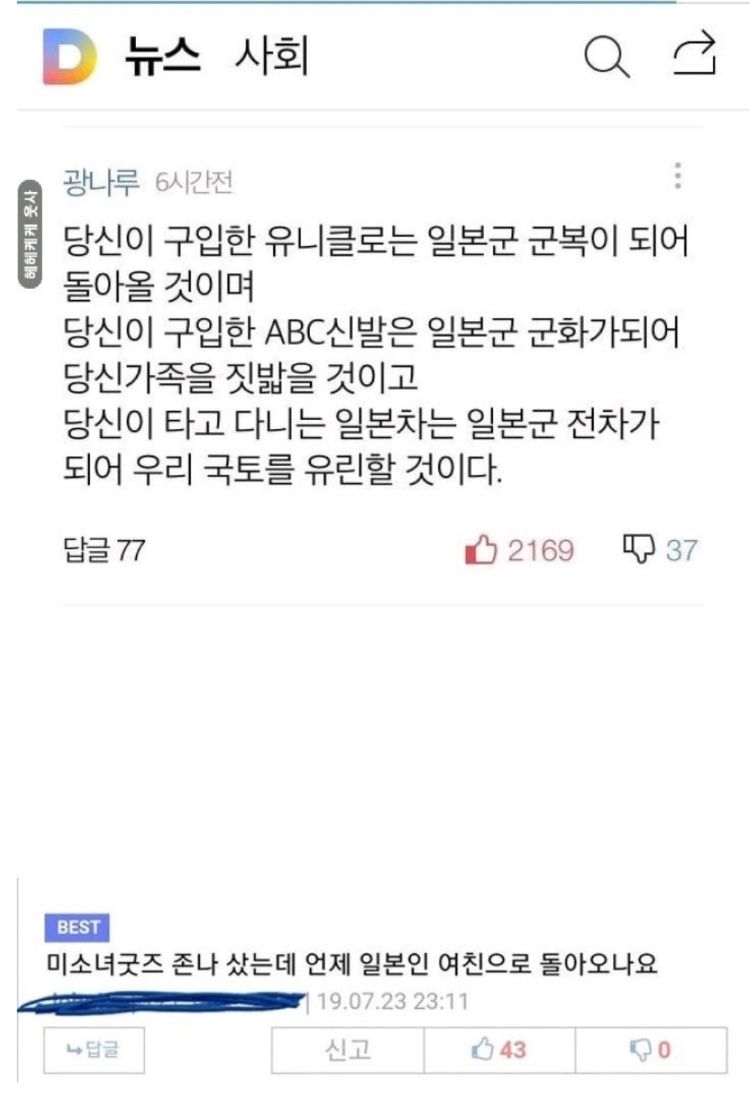754x1108 pixels.
Task: Open the Daum home logo
Action: 69,55
